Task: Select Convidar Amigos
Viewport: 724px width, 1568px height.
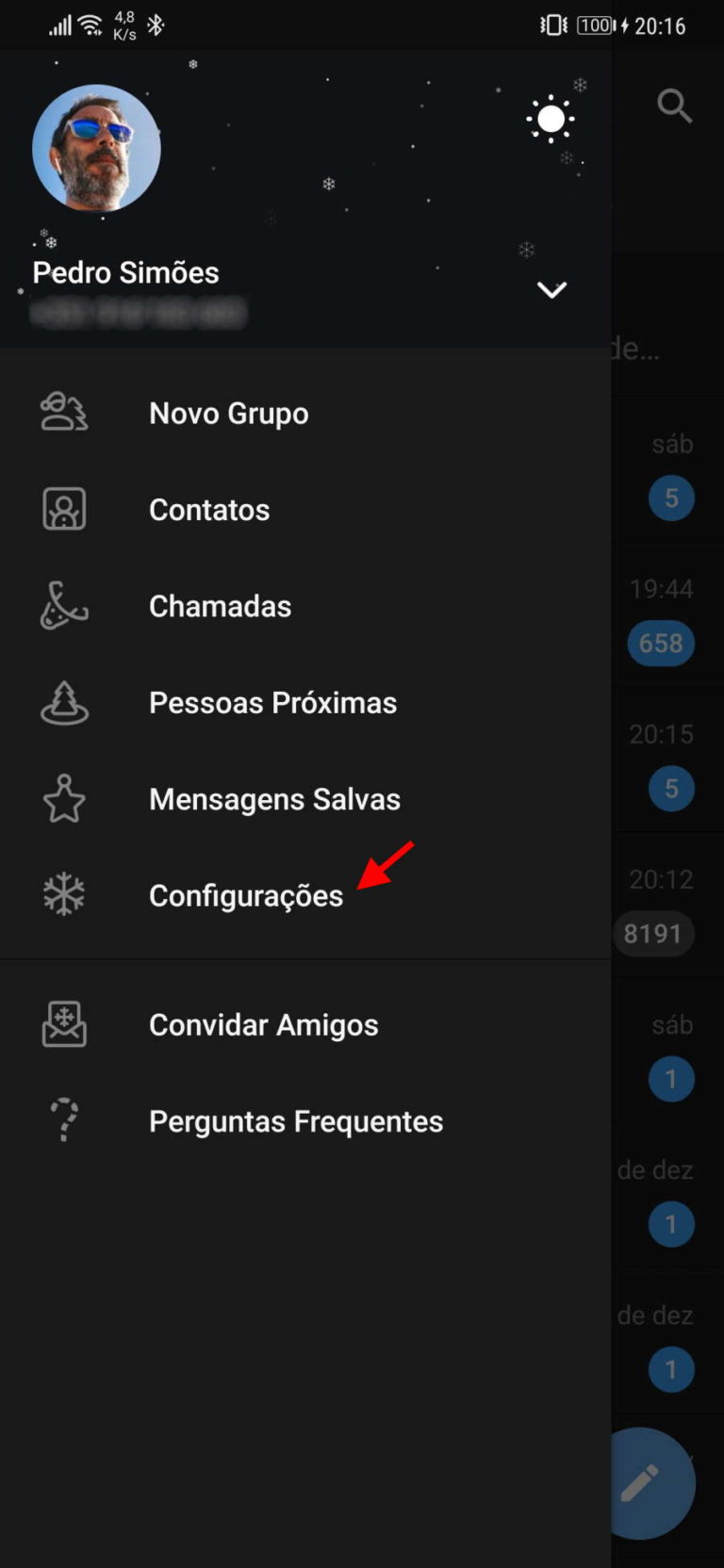Action: coord(263,1025)
